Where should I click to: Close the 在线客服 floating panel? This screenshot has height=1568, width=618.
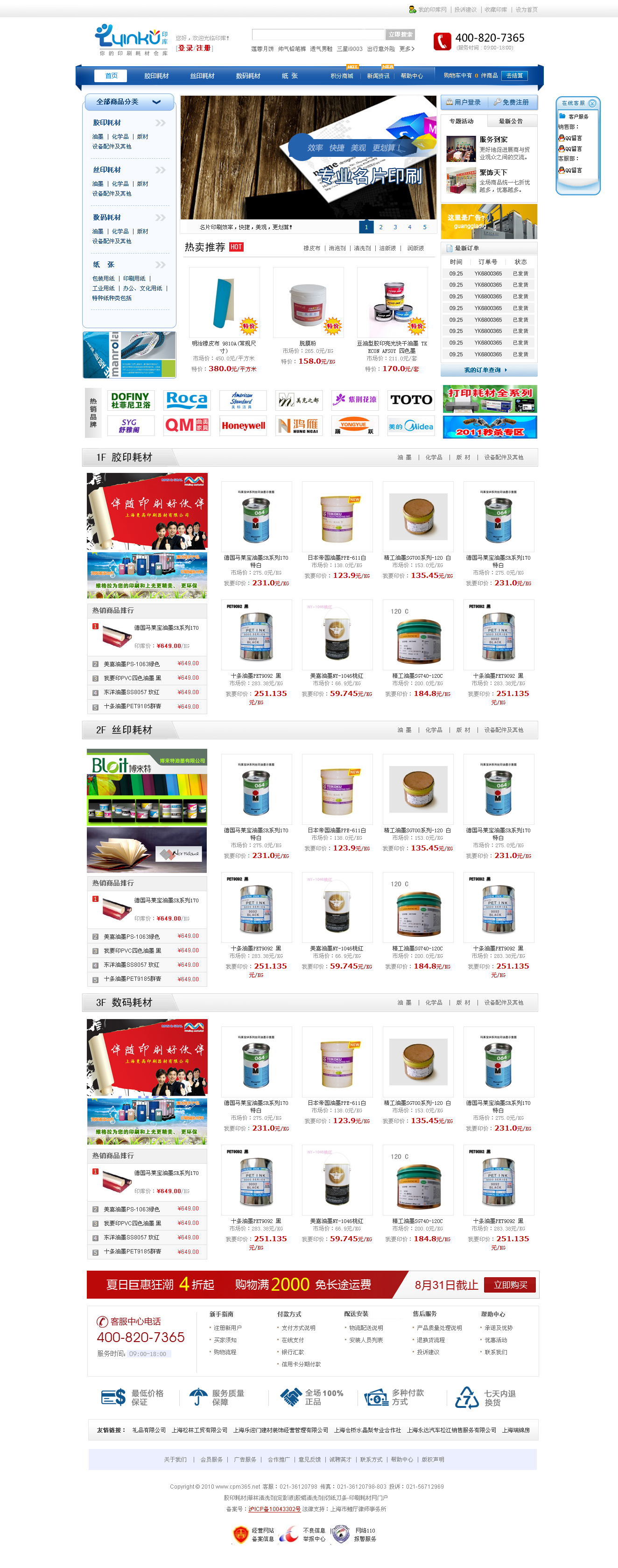click(x=592, y=104)
